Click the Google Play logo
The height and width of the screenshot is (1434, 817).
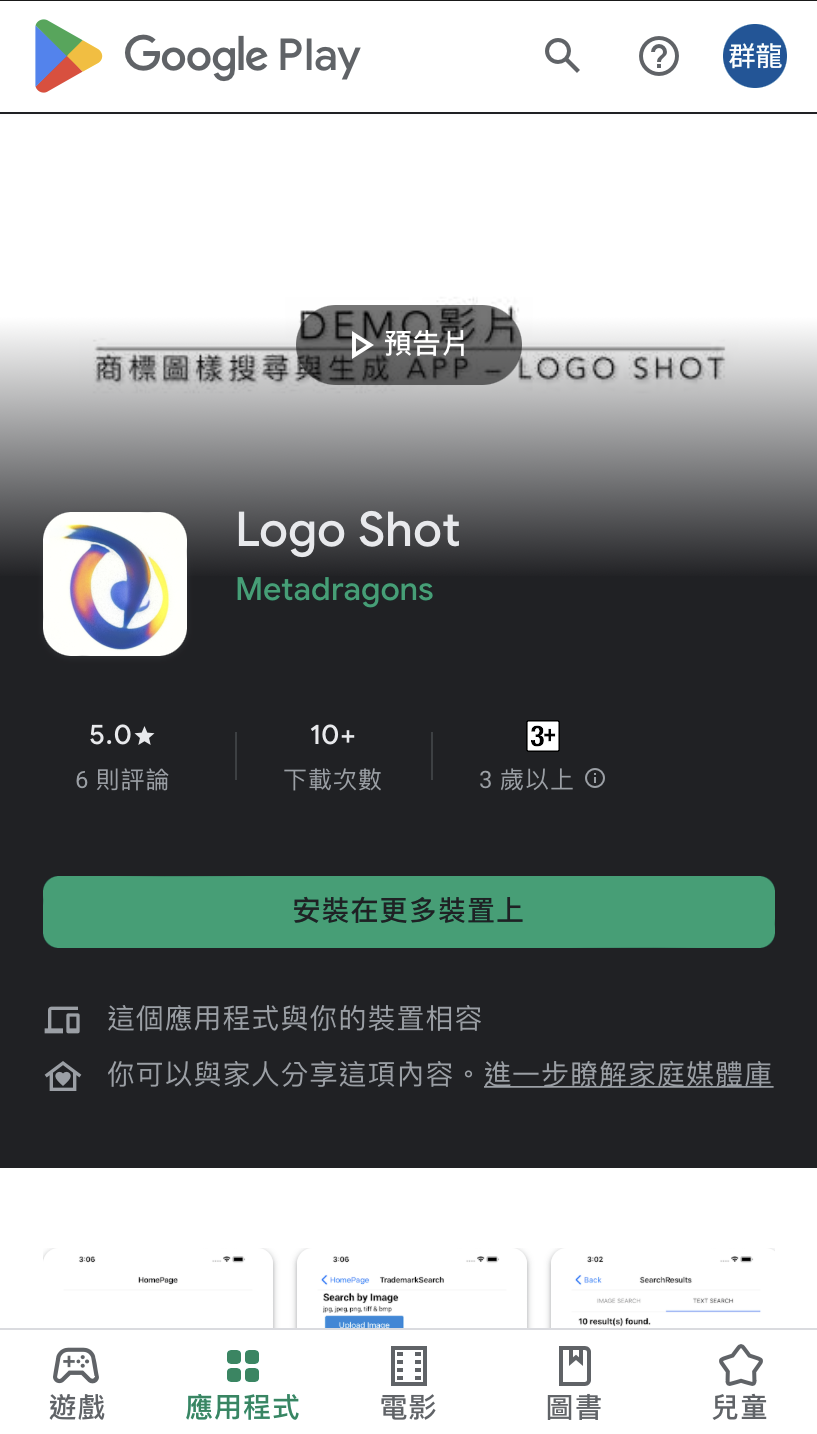(196, 57)
